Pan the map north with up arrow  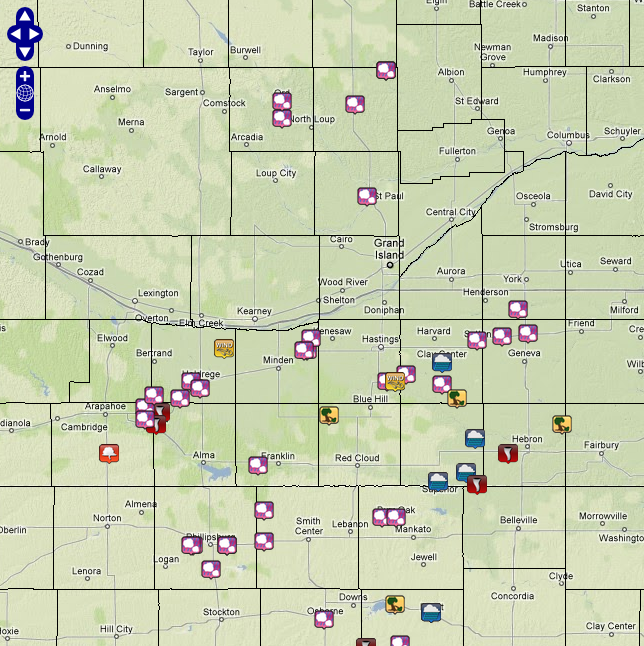25,17
